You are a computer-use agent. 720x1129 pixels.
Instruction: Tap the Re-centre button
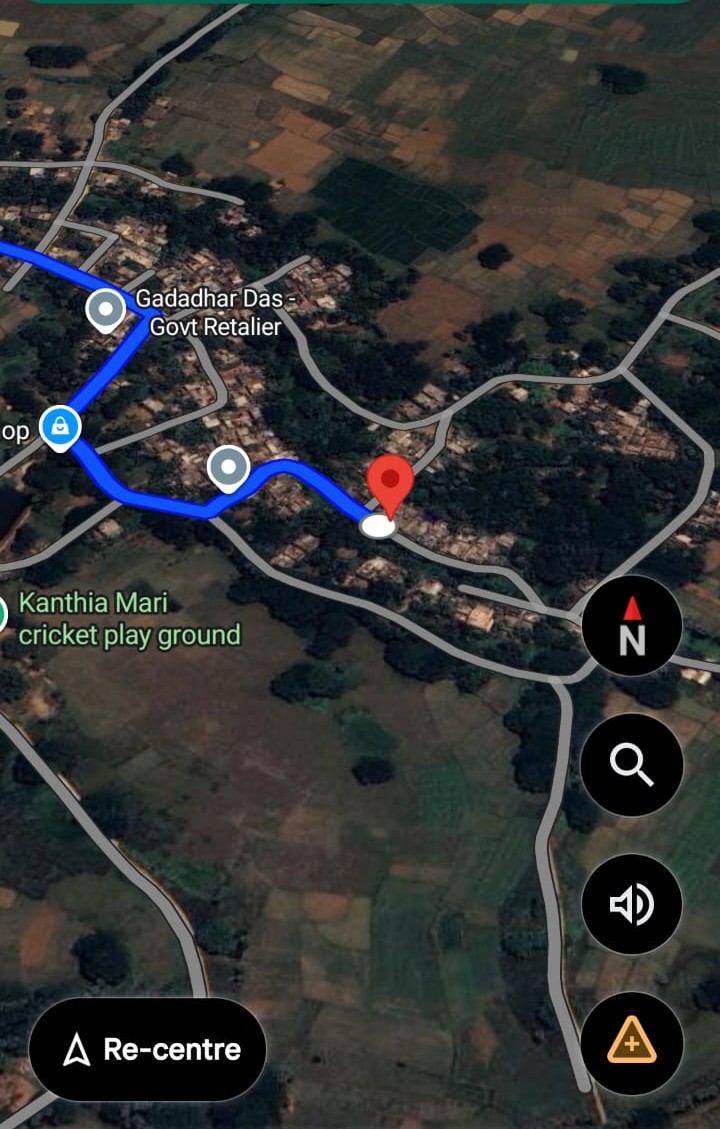tap(148, 1049)
